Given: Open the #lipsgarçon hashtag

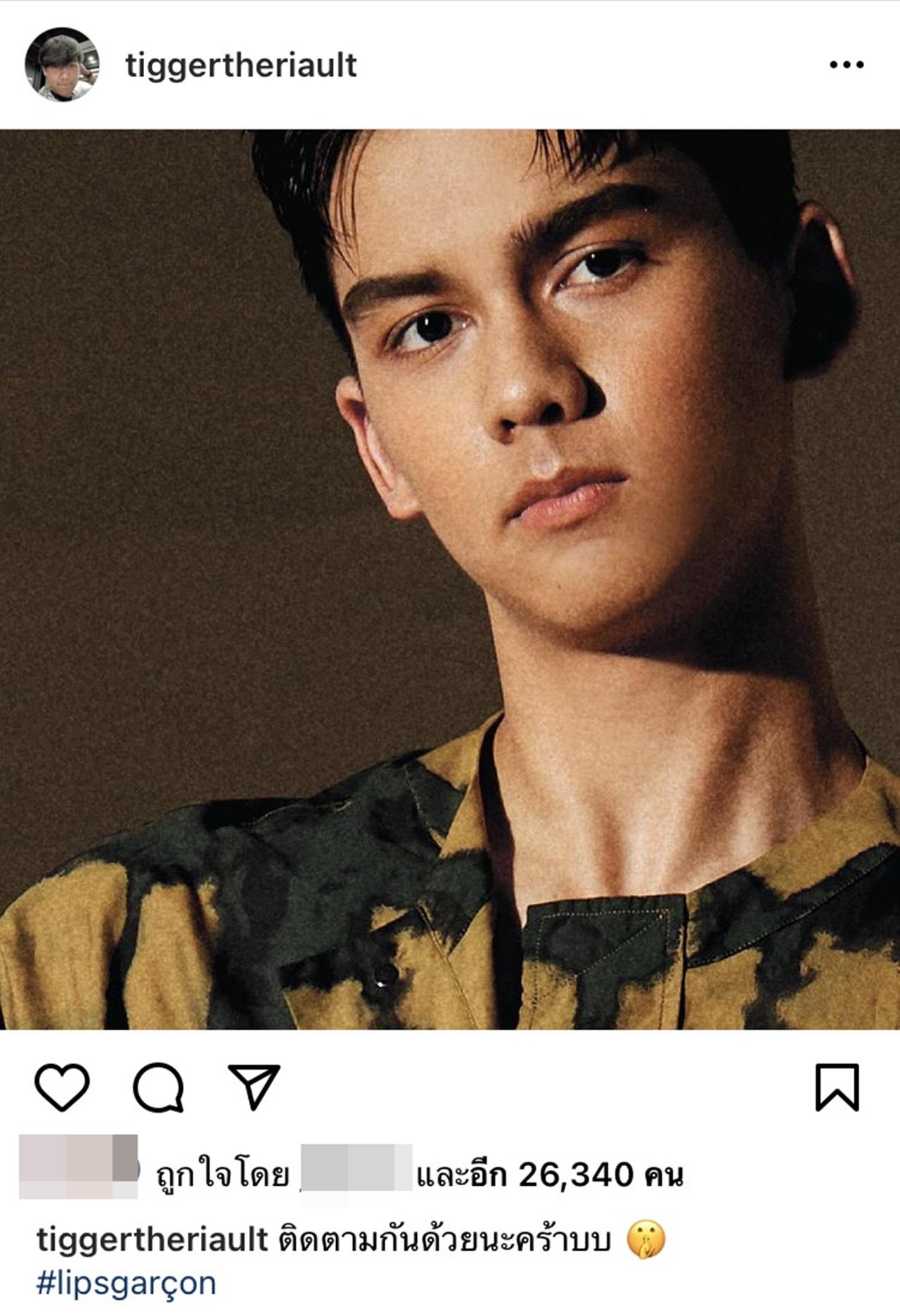Looking at the screenshot, I should click(127, 1284).
